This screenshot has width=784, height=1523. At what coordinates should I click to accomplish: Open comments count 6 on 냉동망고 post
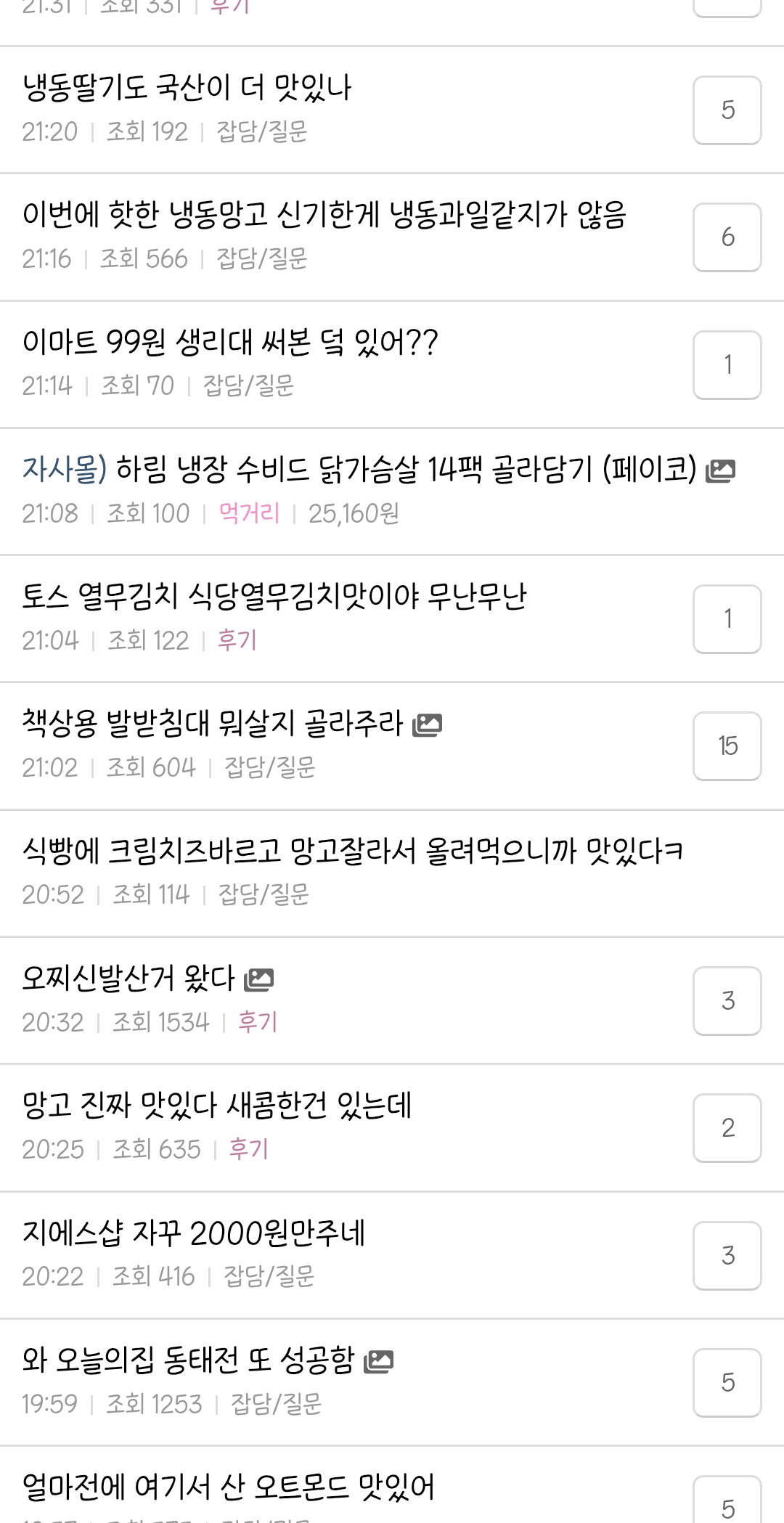[727, 237]
